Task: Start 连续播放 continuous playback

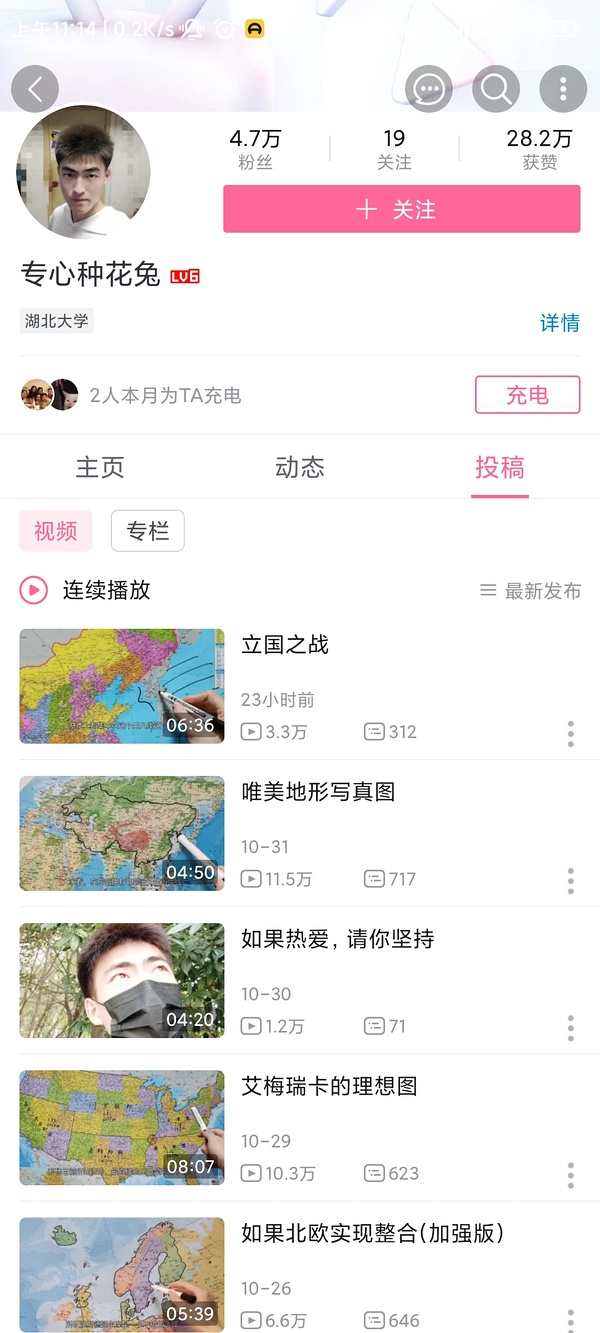Action: tap(86, 590)
